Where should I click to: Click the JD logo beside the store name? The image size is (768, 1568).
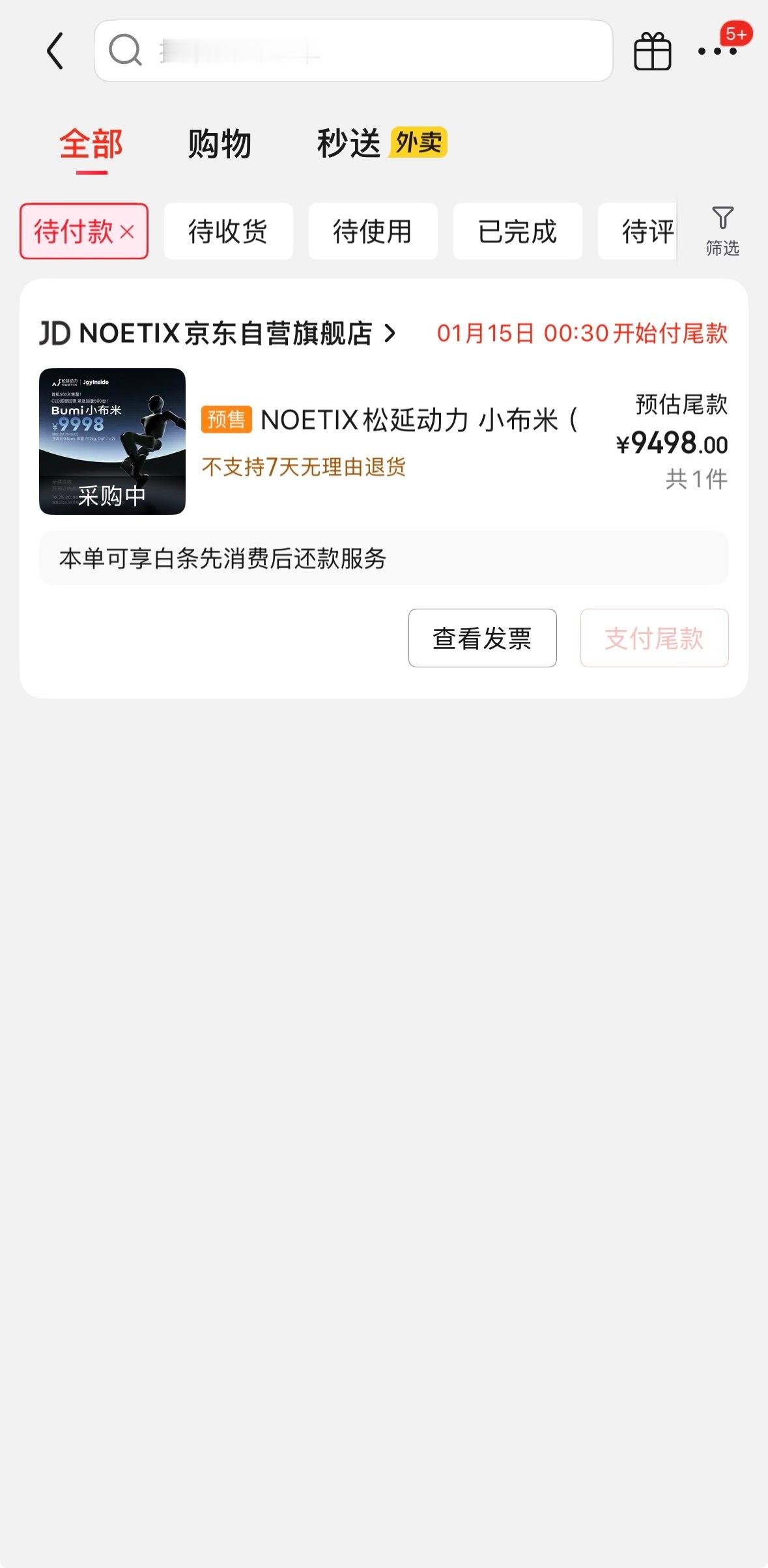pos(55,332)
